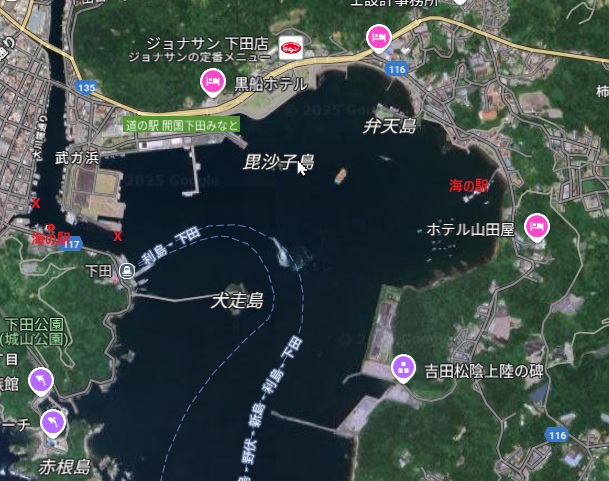Image resolution: width=609 pixels, height=481 pixels.
Task: Select the 黒船ホテル hotel marker
Action: pos(213,83)
